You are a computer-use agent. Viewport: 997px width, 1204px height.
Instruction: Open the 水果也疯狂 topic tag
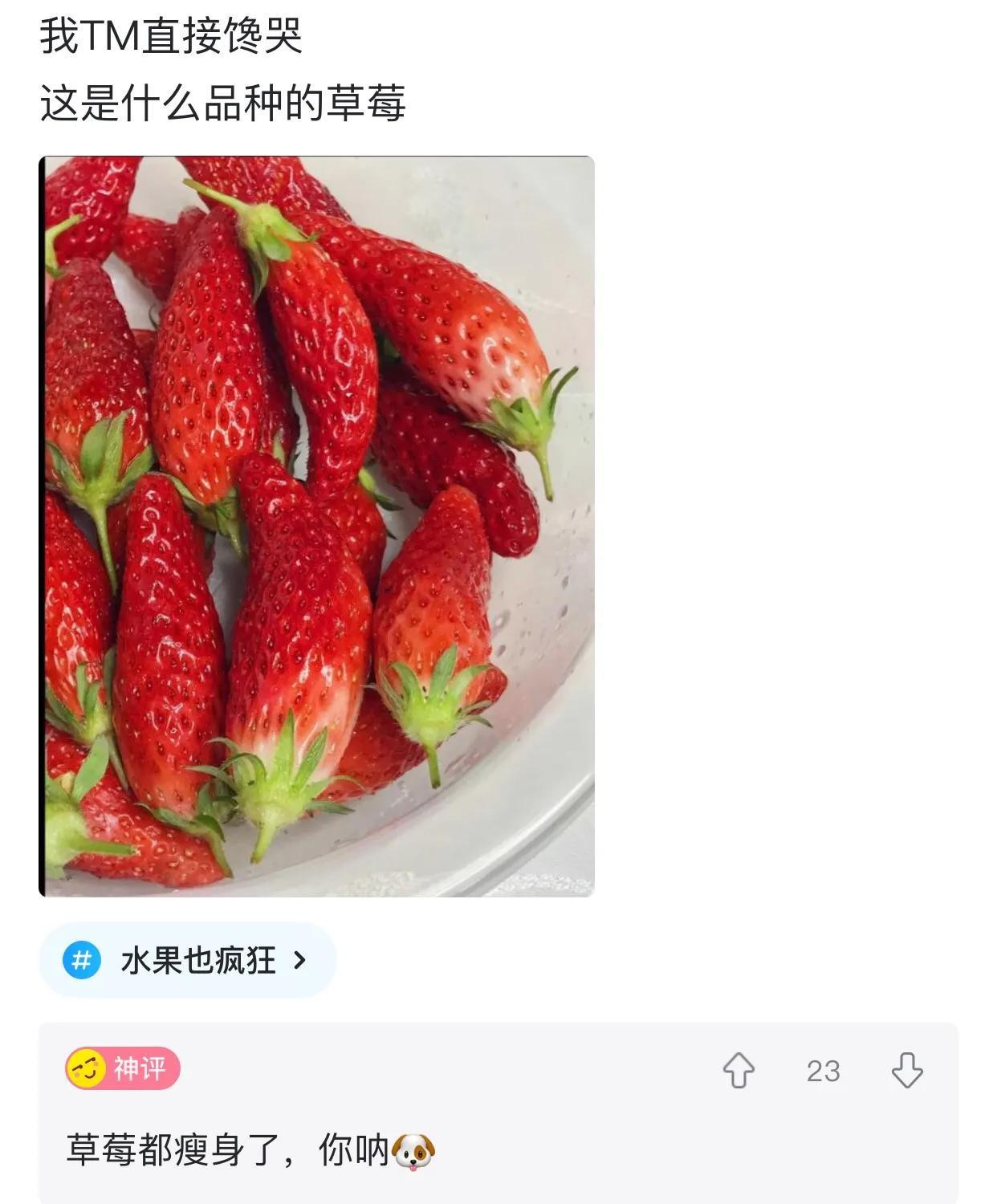187,960
